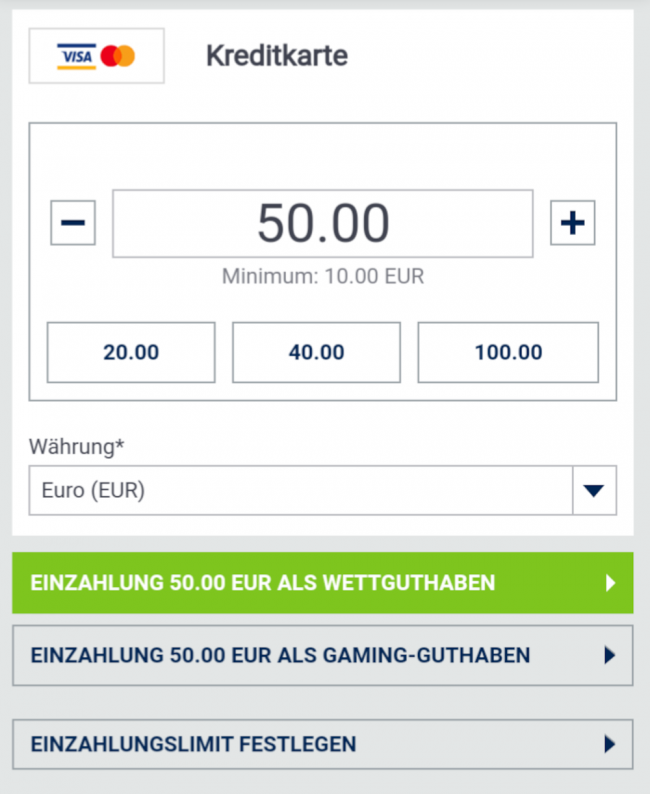Open Einzahlungslimit festlegen
This screenshot has width=650, height=794.
[x=322, y=744]
